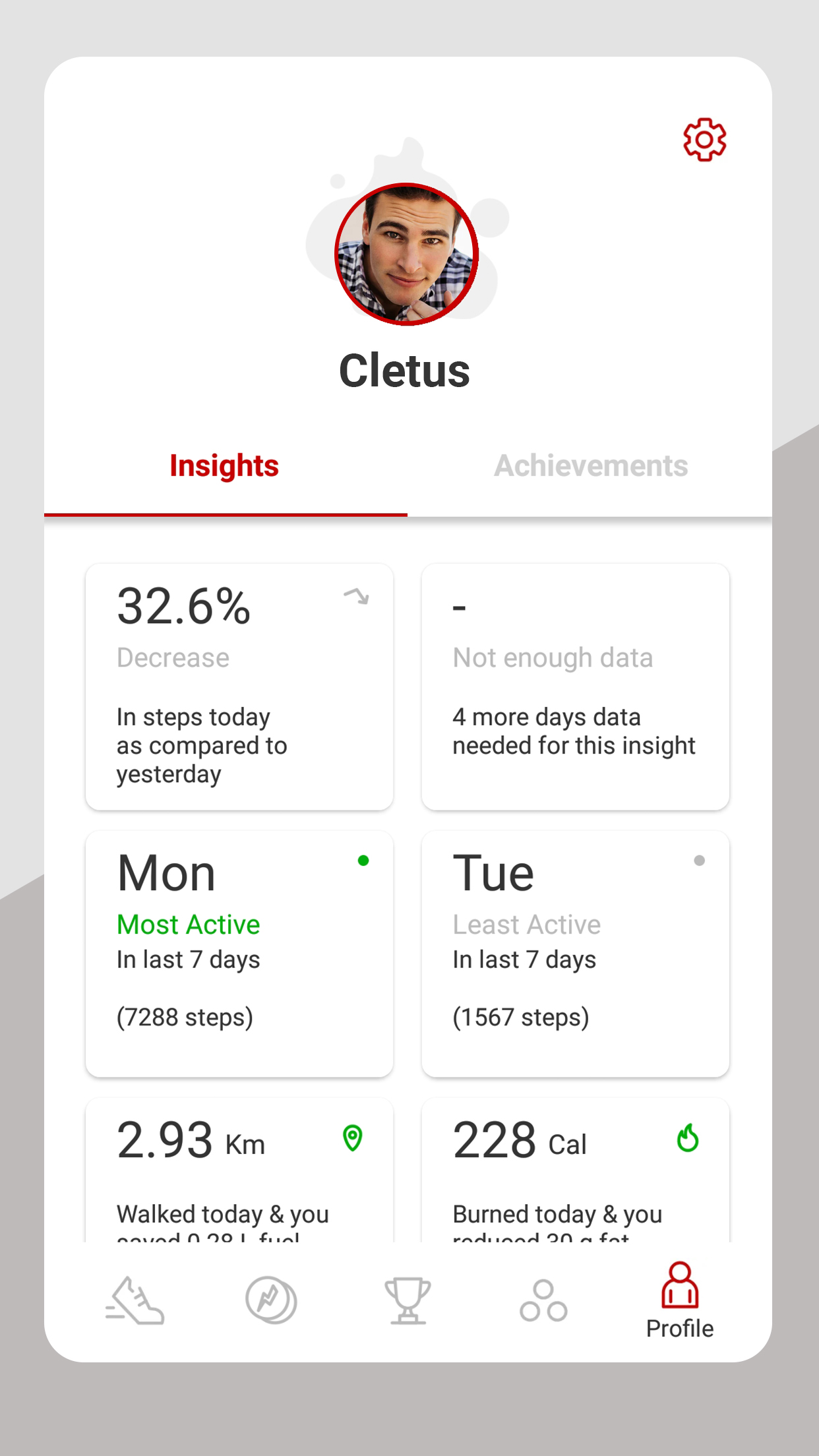This screenshot has height=1456, width=819.
Task: Open the three-circles tab
Action: 543,1300
